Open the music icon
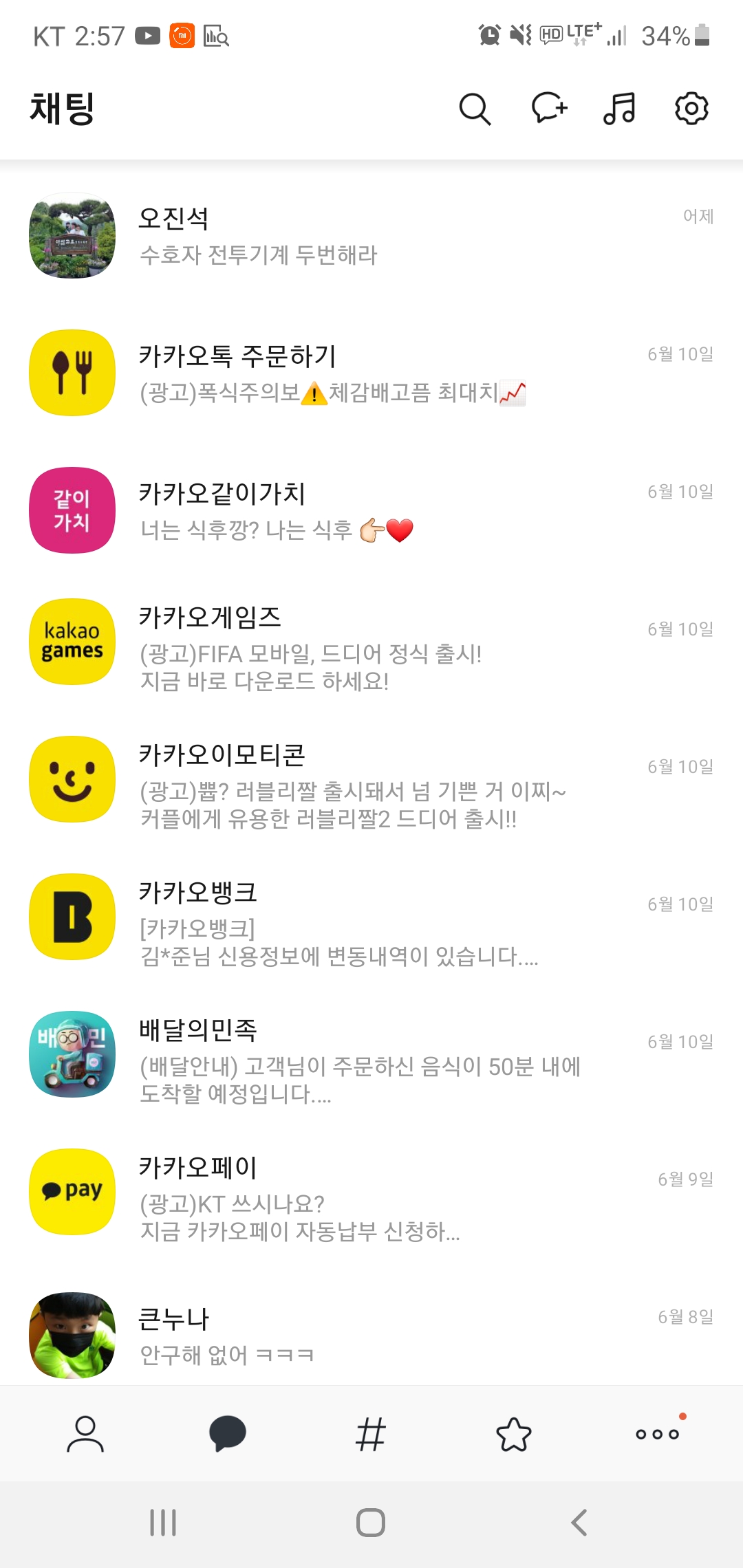Image resolution: width=743 pixels, height=1568 pixels. click(x=619, y=109)
